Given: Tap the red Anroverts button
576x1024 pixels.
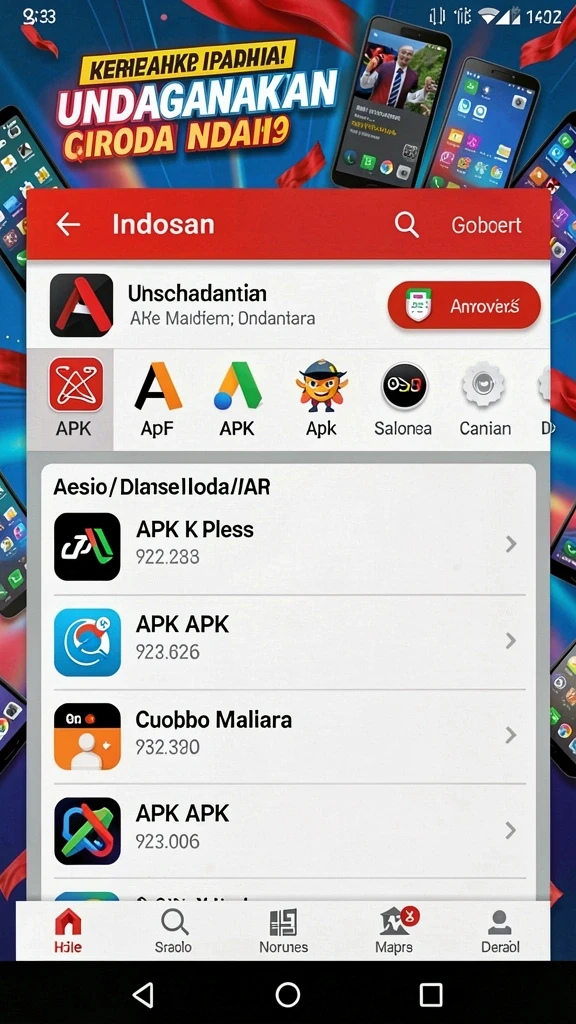Looking at the screenshot, I should click(x=464, y=305).
